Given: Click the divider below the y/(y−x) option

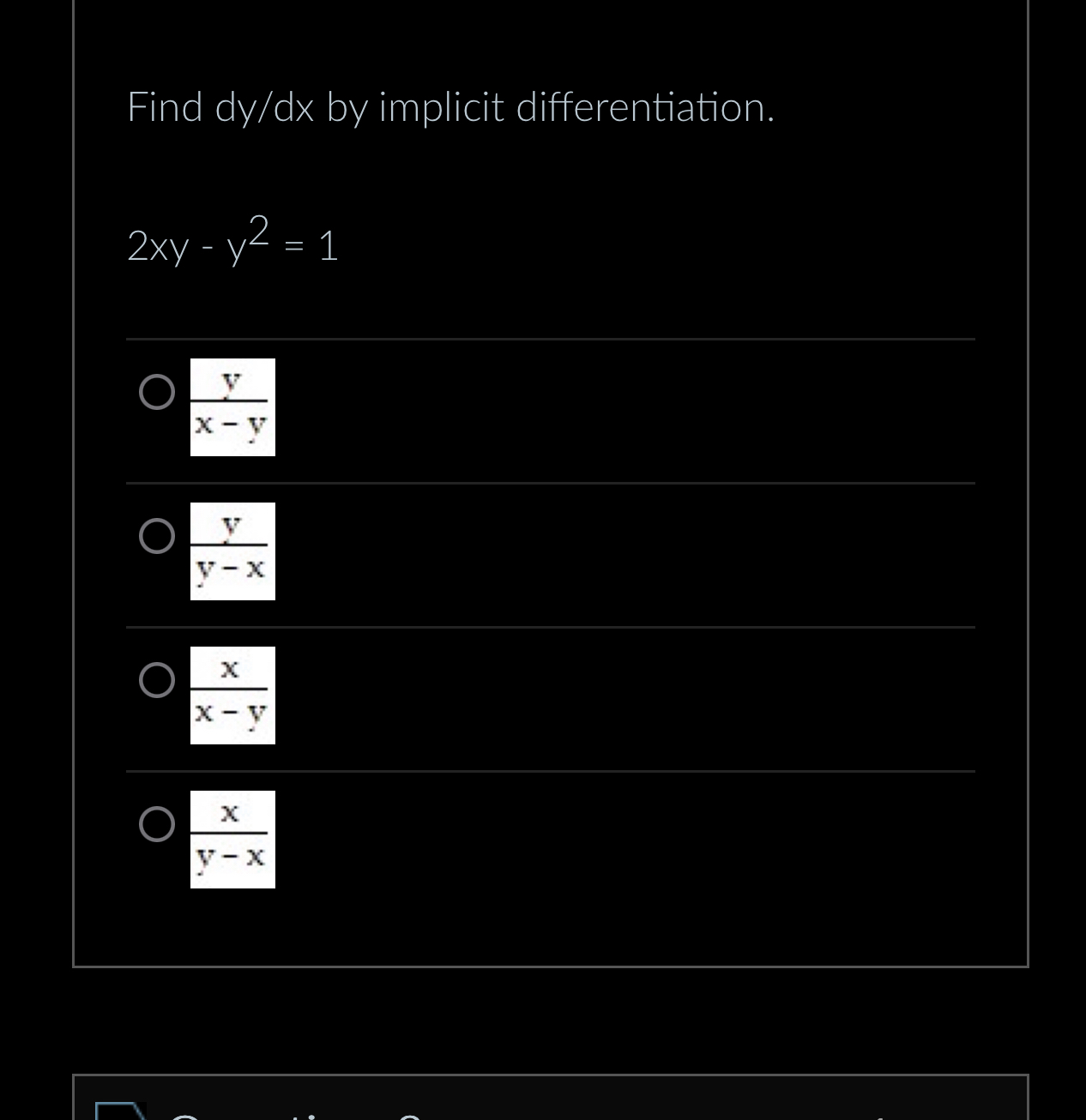Looking at the screenshot, I should [x=549, y=626].
